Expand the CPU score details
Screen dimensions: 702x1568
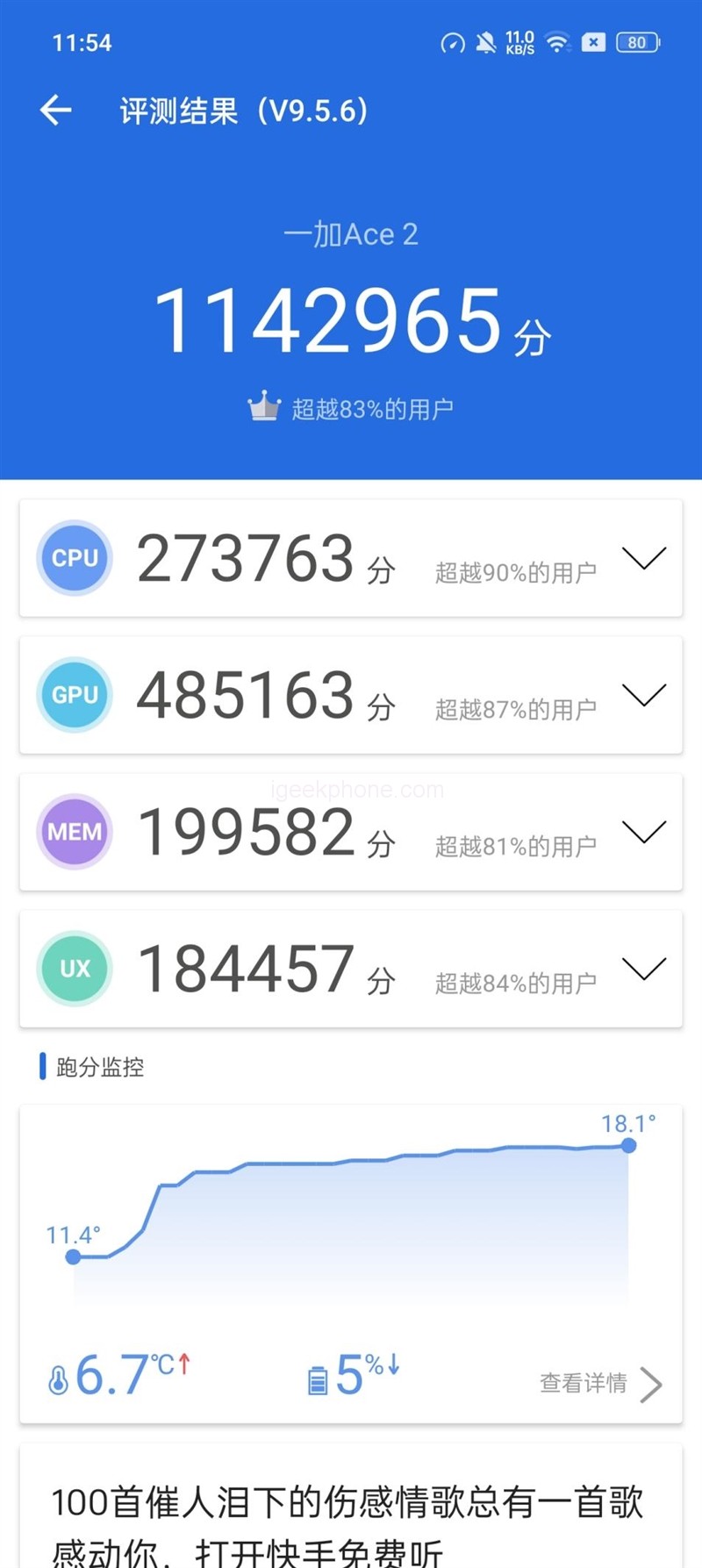pos(643,558)
